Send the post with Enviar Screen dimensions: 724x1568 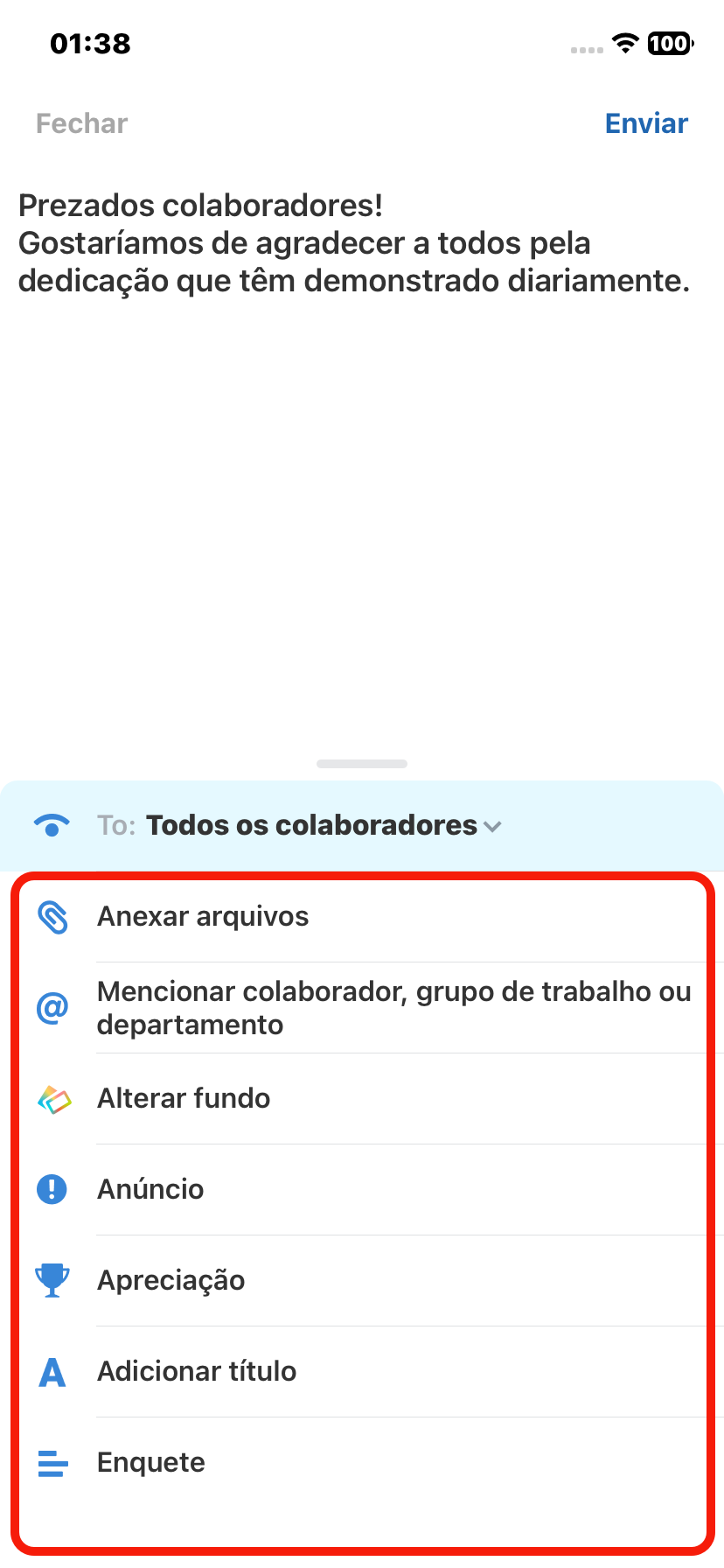(646, 123)
